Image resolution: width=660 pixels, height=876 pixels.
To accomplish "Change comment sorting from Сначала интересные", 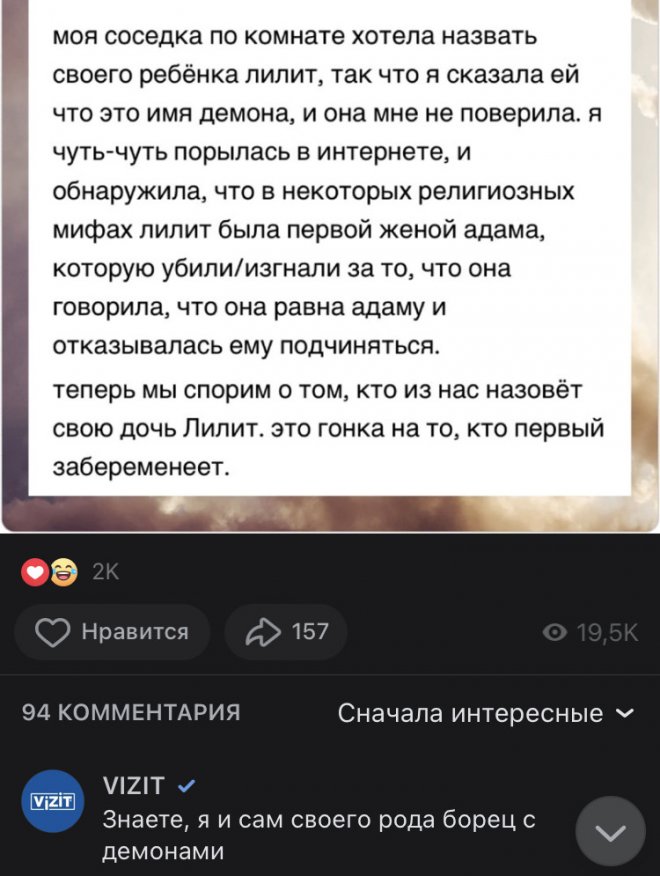I will pyautogui.click(x=485, y=713).
